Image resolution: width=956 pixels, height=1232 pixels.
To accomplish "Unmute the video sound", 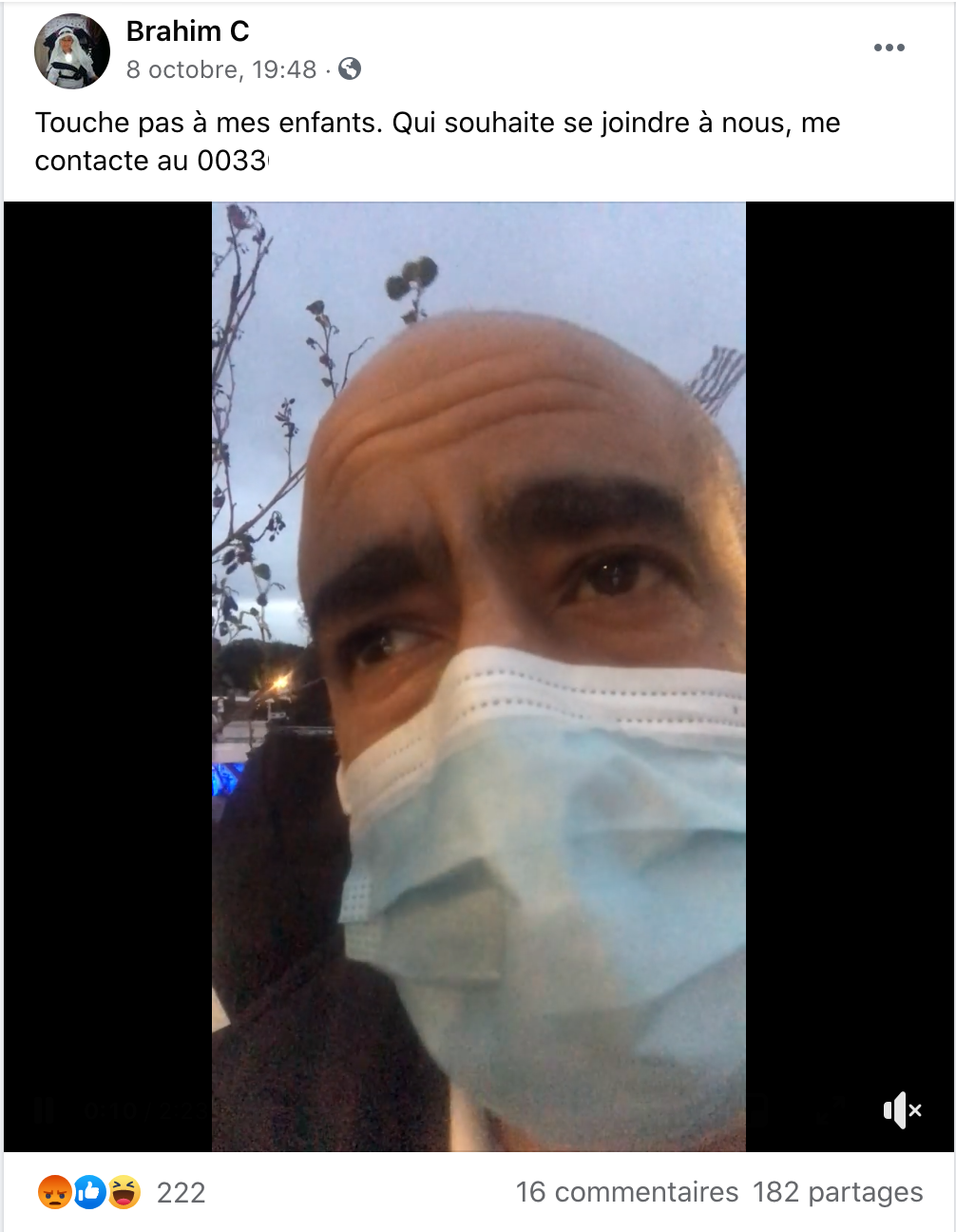I will (902, 1109).
